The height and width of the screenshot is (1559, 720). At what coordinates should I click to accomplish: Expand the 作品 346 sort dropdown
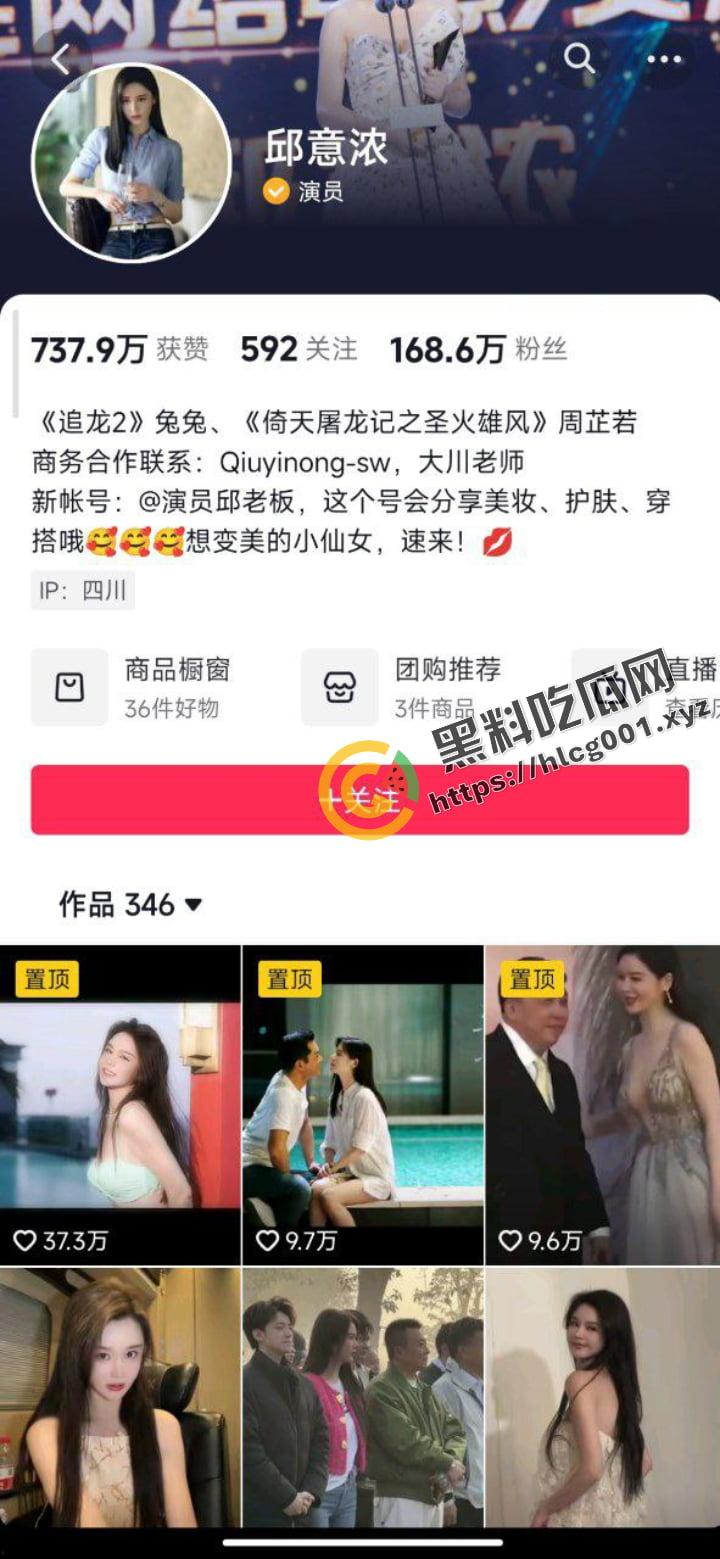[x=131, y=905]
